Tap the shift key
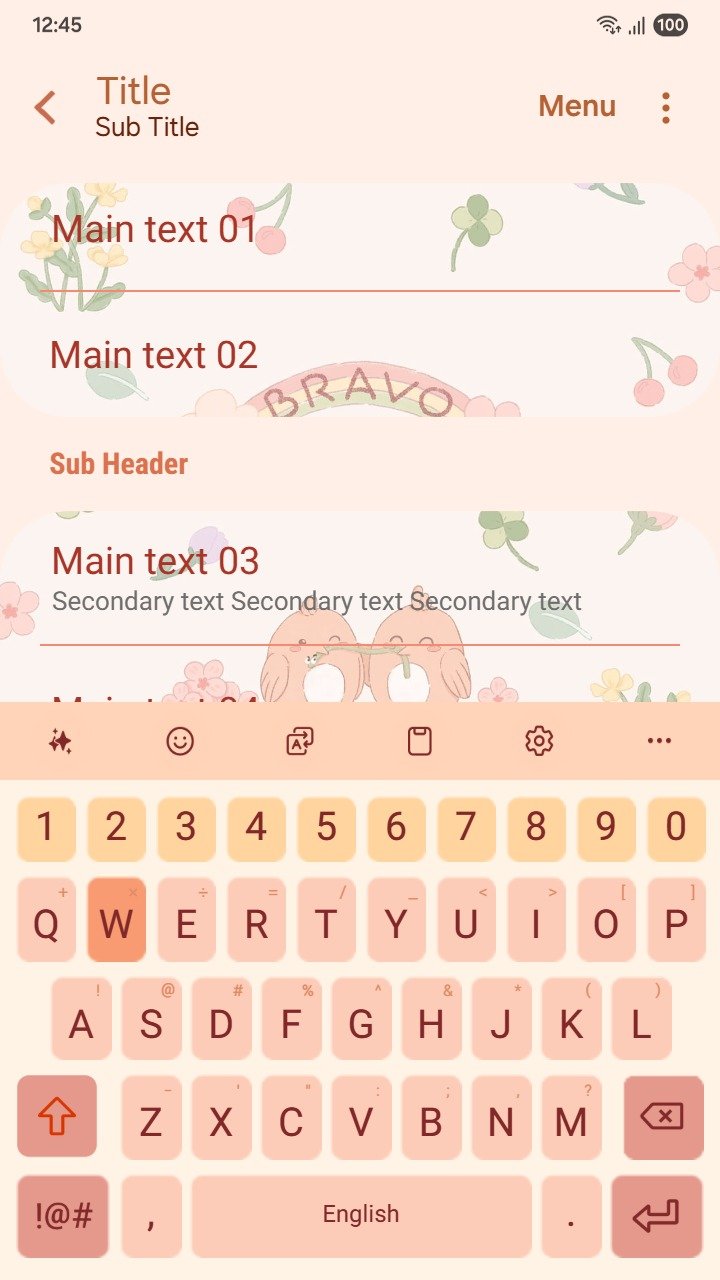720x1280 pixels. pos(57,1116)
